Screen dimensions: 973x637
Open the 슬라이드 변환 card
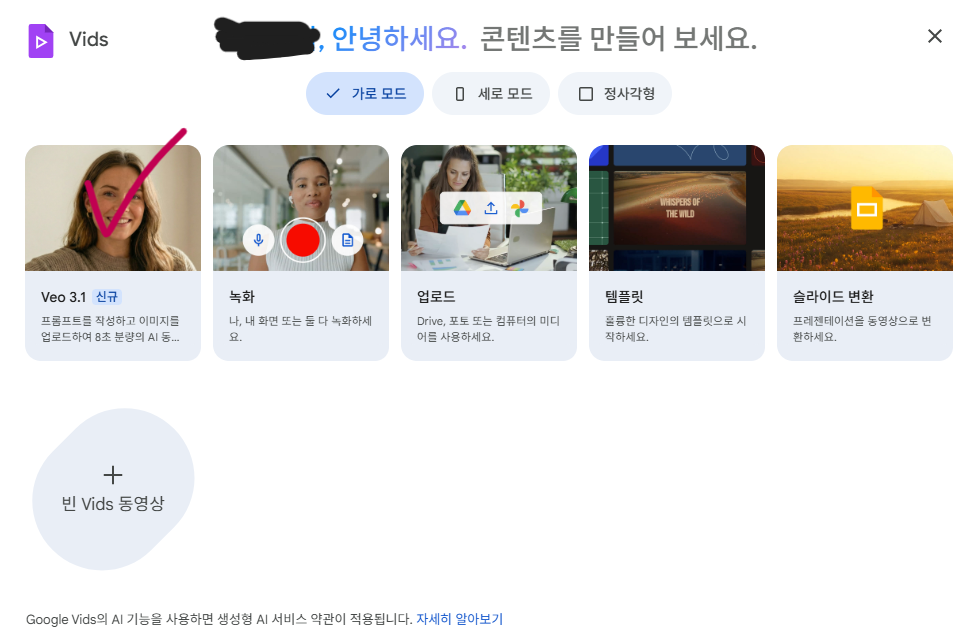tap(865, 252)
